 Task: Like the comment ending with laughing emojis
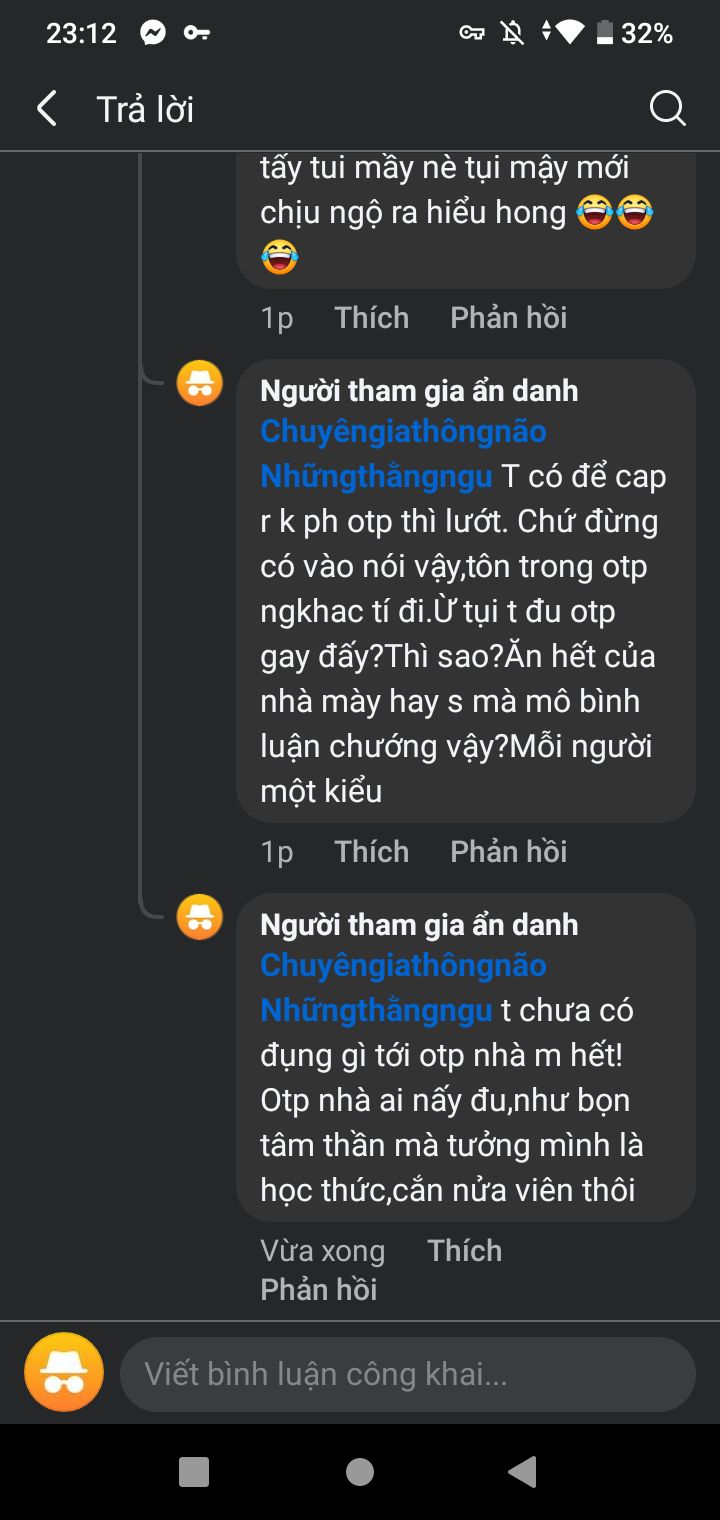tap(371, 317)
